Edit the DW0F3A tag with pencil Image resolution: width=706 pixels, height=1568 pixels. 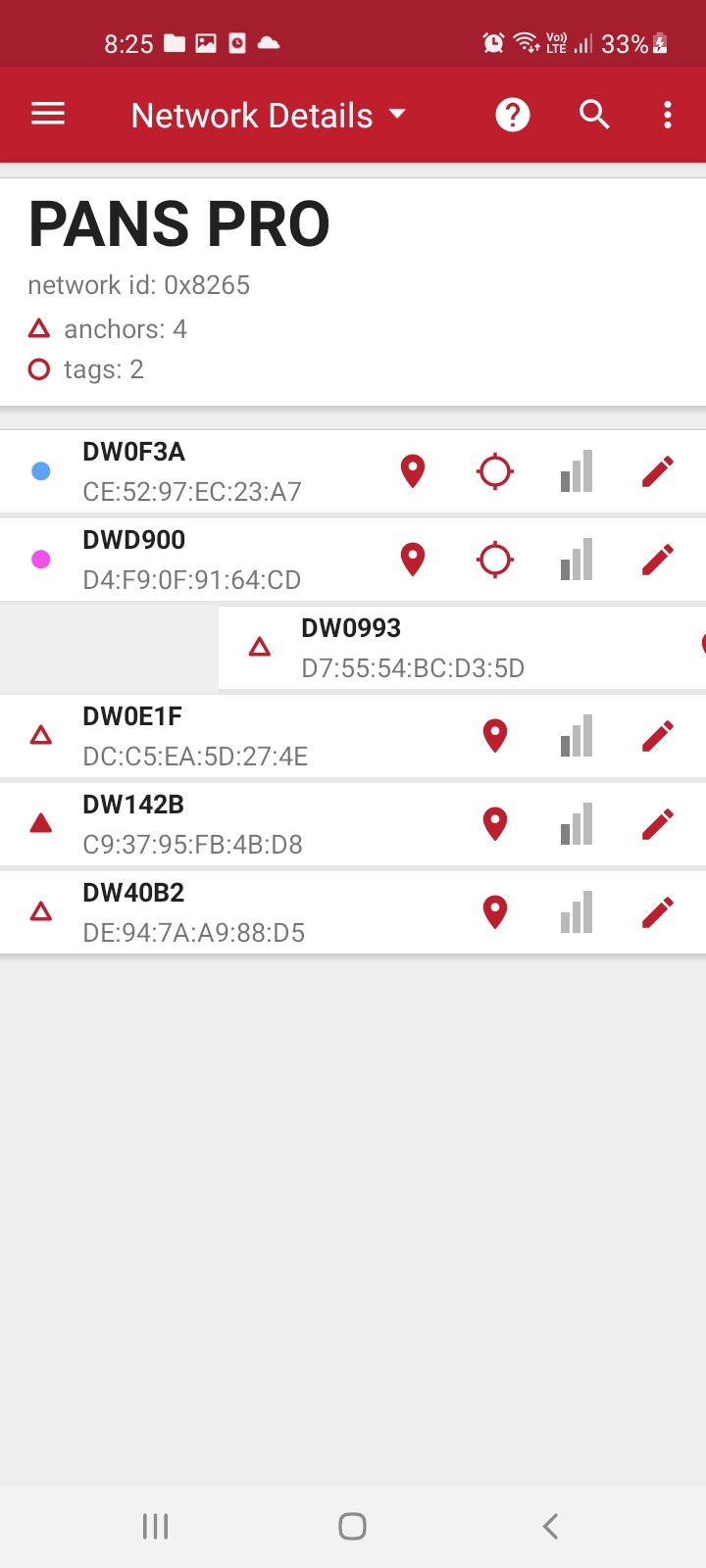tap(658, 471)
